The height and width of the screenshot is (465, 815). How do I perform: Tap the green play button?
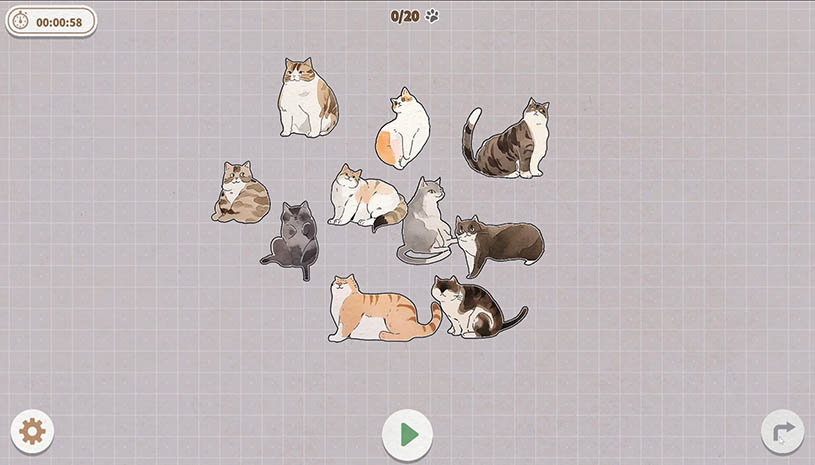(407, 434)
